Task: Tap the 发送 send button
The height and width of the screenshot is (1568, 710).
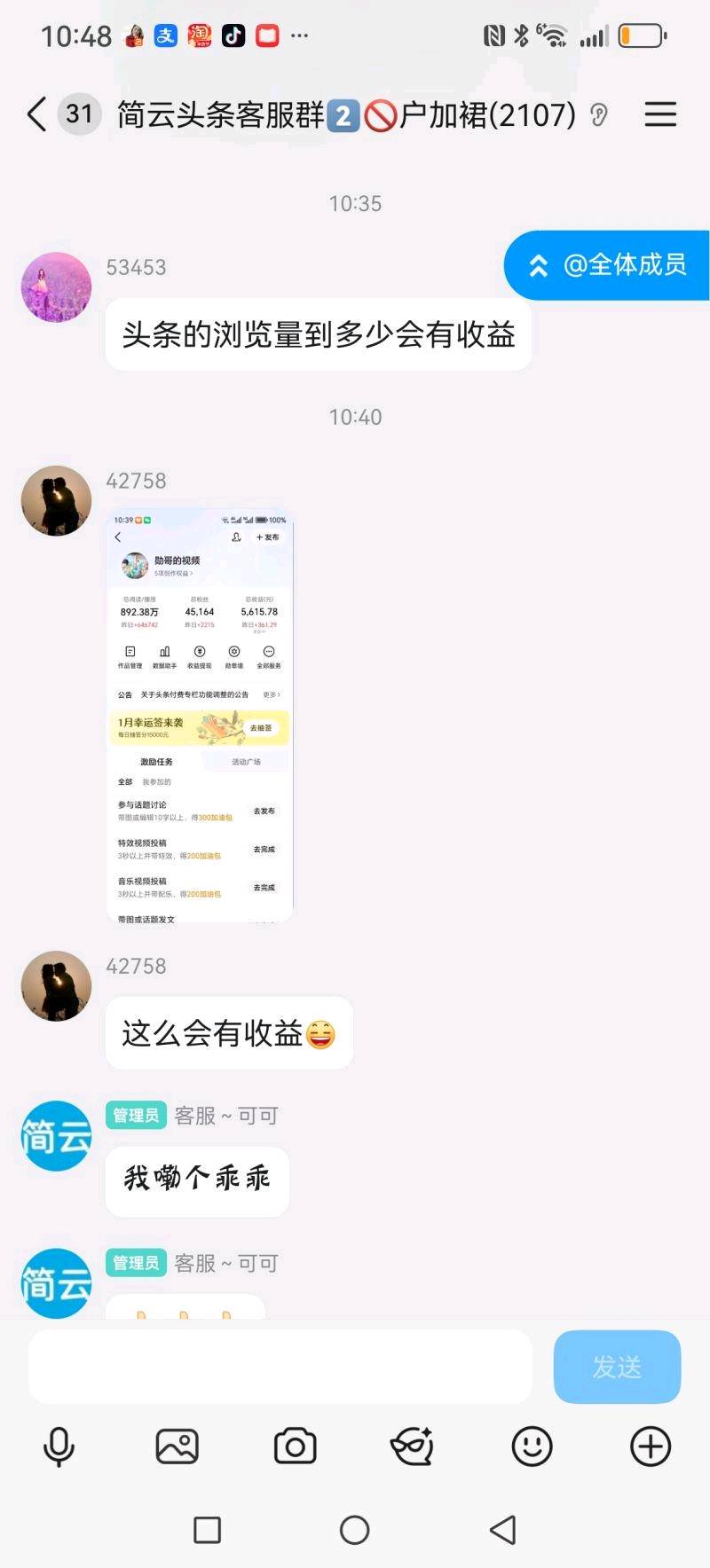Action: (x=617, y=1366)
